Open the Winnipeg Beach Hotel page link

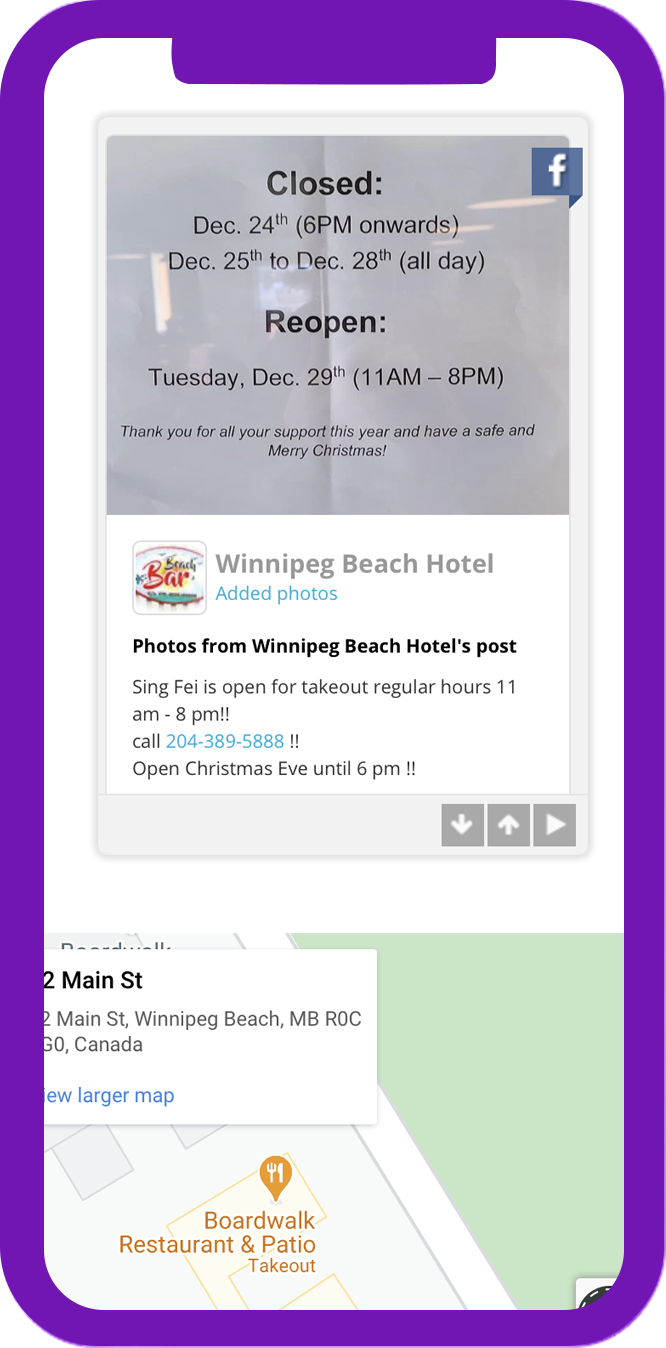click(354, 564)
